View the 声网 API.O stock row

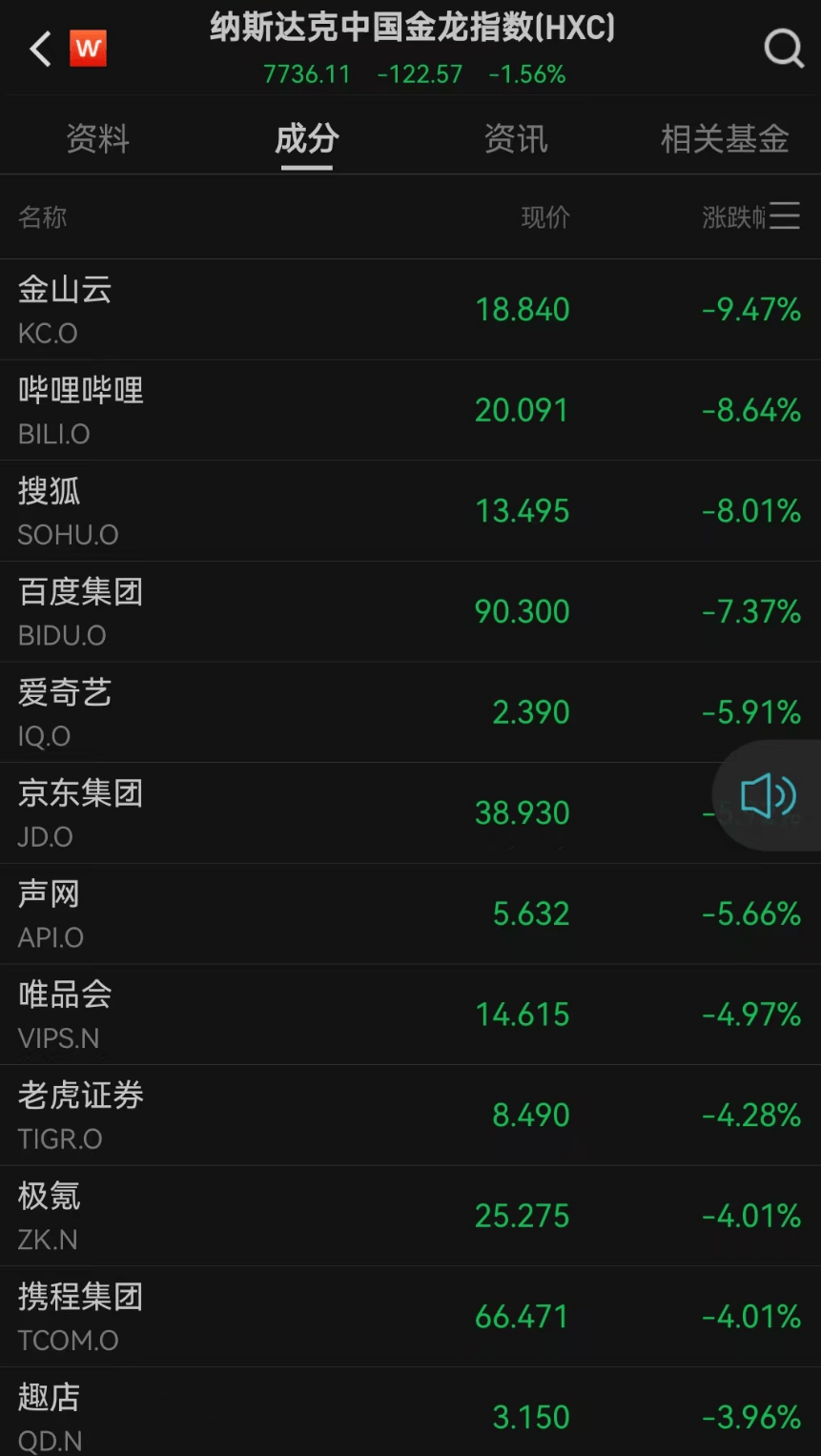point(410,913)
